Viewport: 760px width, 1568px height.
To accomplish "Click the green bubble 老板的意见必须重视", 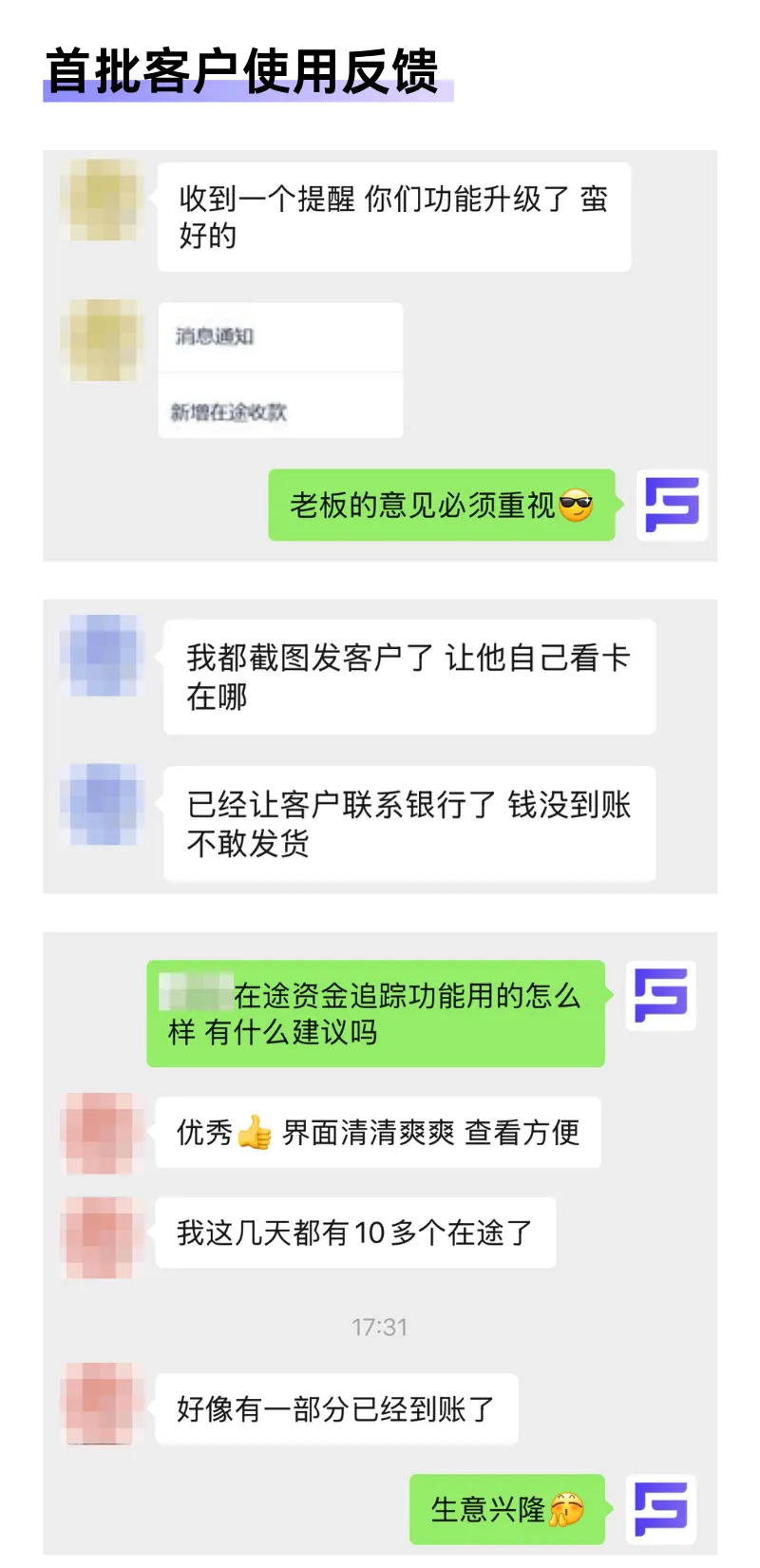I will pos(442,507).
